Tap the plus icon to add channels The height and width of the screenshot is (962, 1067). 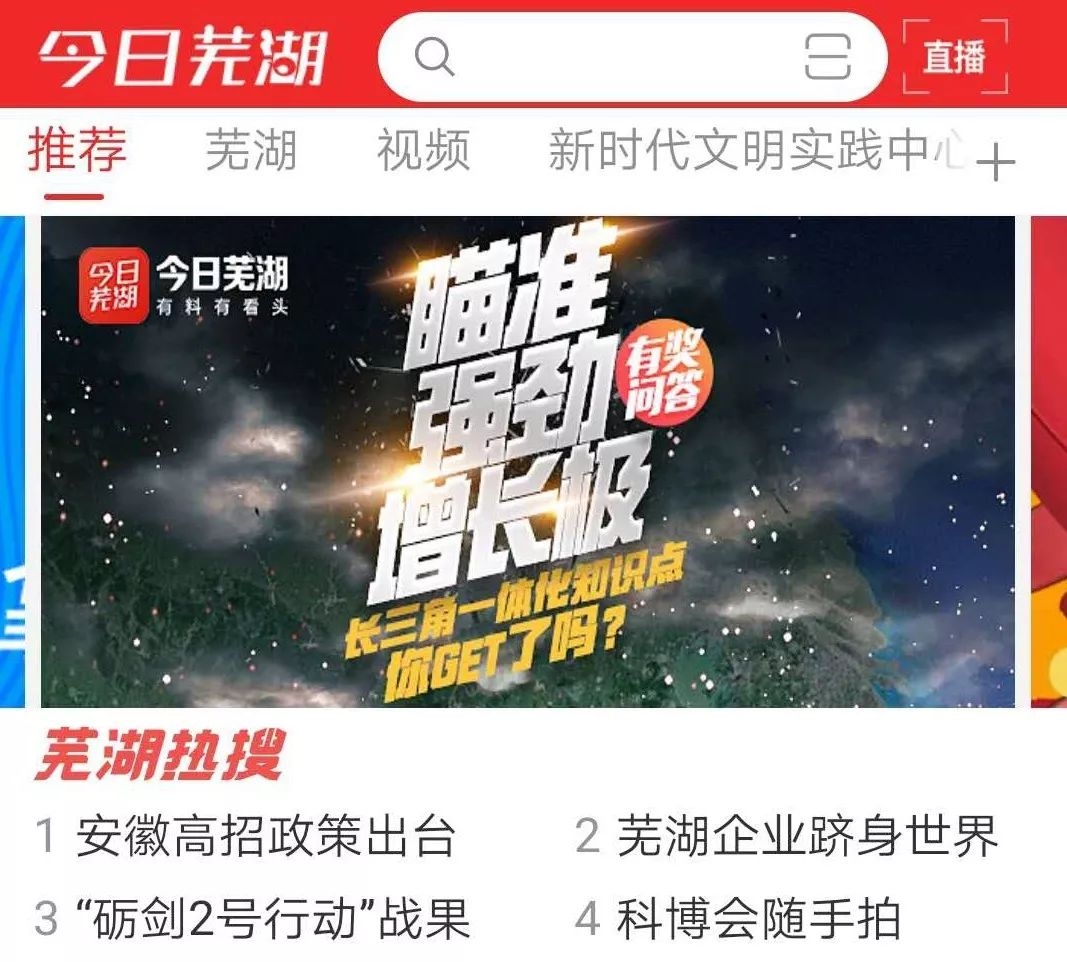995,162
